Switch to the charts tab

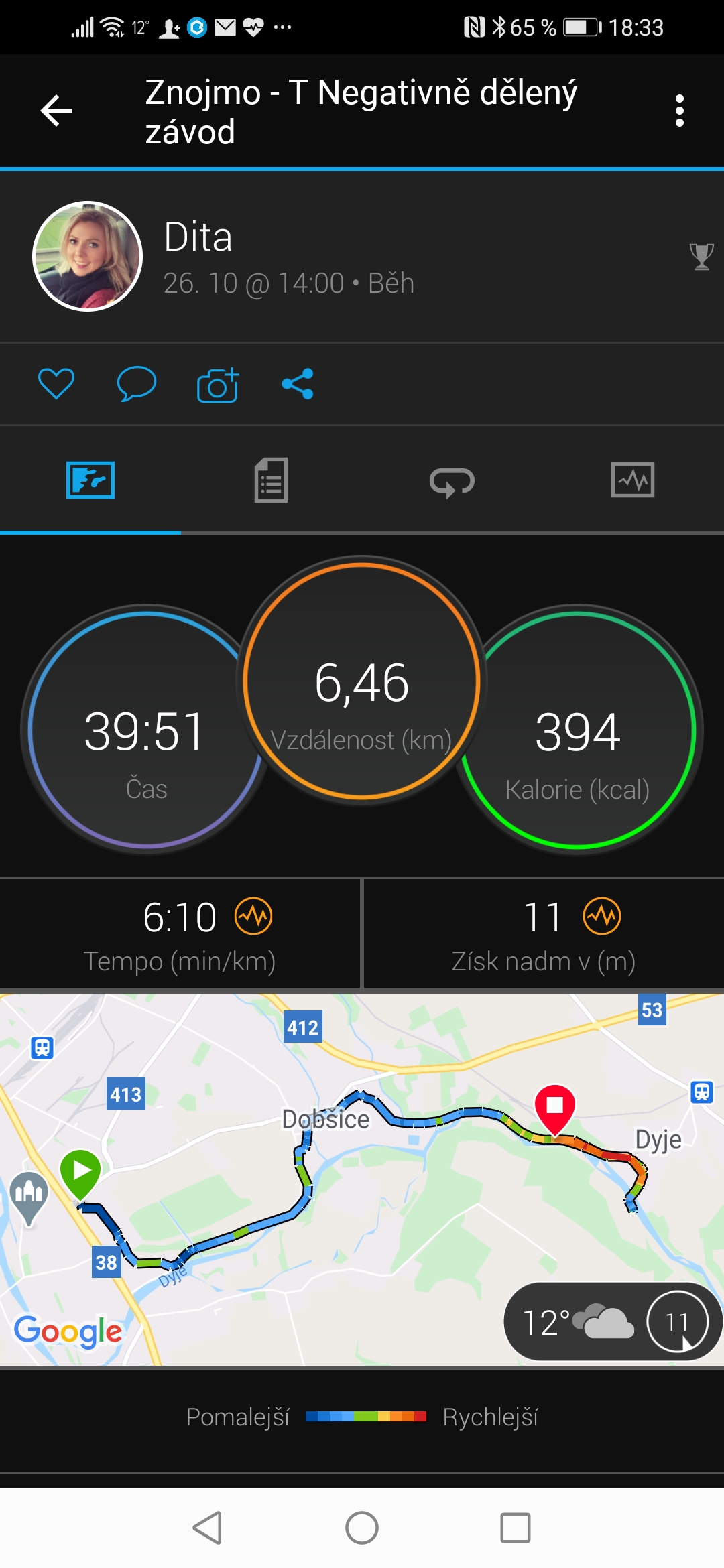click(x=633, y=480)
